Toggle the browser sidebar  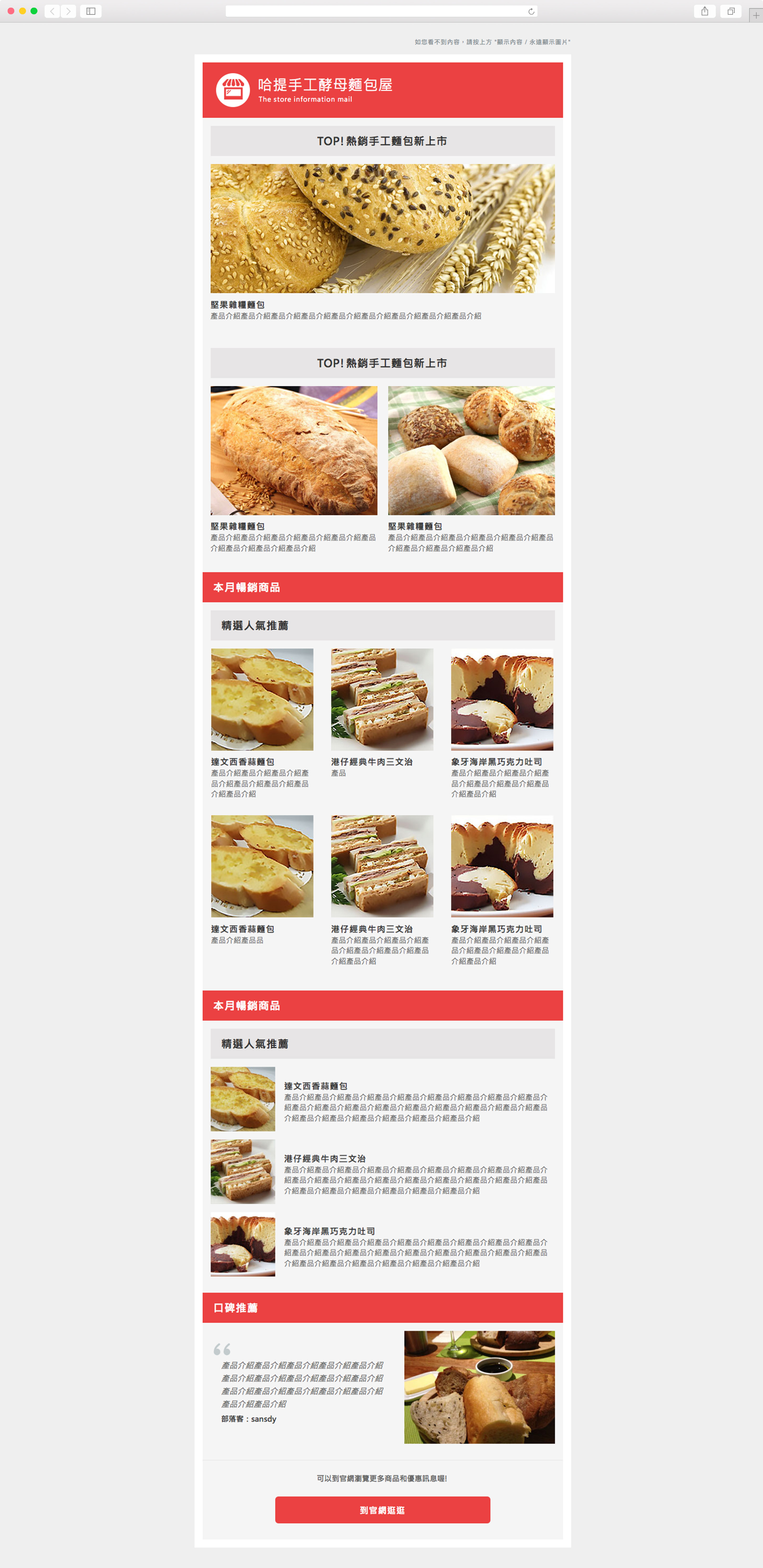pyautogui.click(x=91, y=11)
